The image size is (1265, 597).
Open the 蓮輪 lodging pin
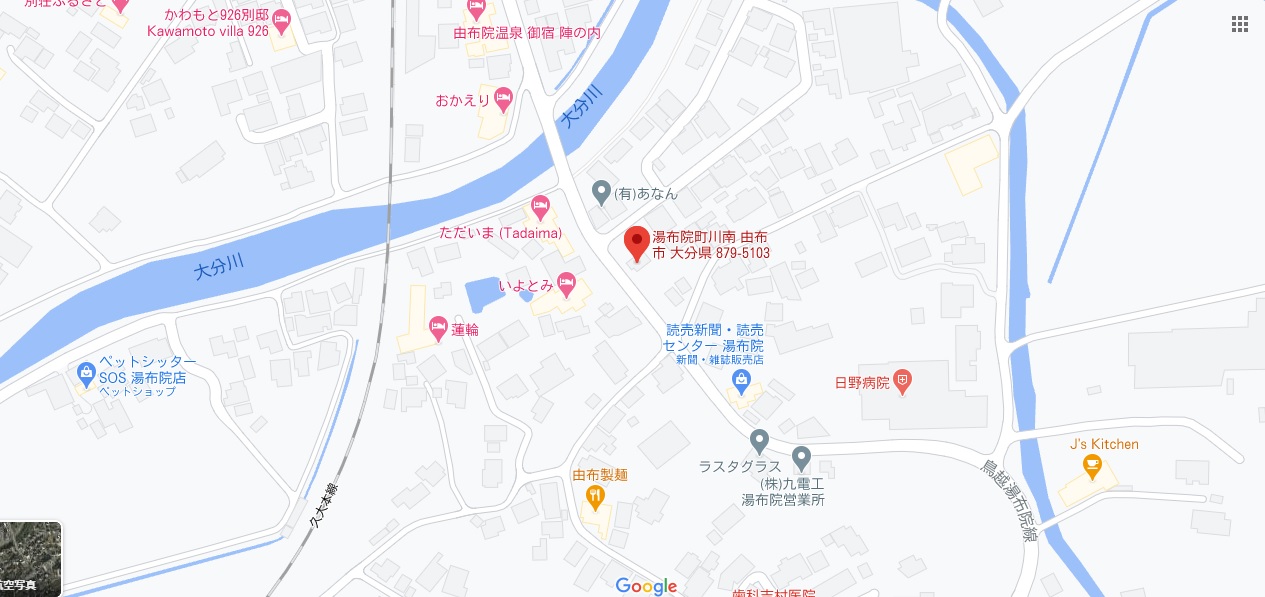point(437,327)
